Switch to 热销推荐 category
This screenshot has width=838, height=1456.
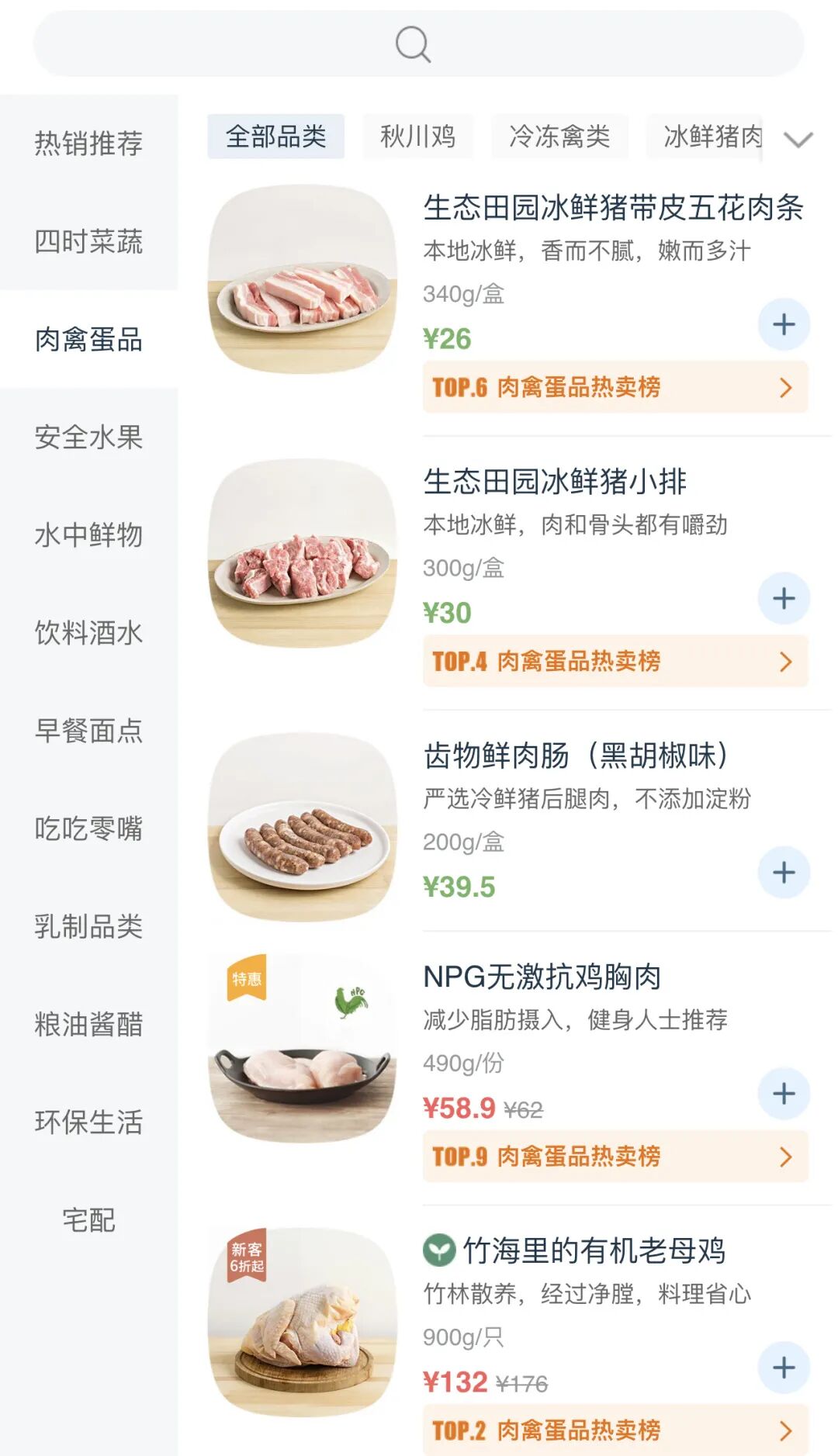[88, 144]
